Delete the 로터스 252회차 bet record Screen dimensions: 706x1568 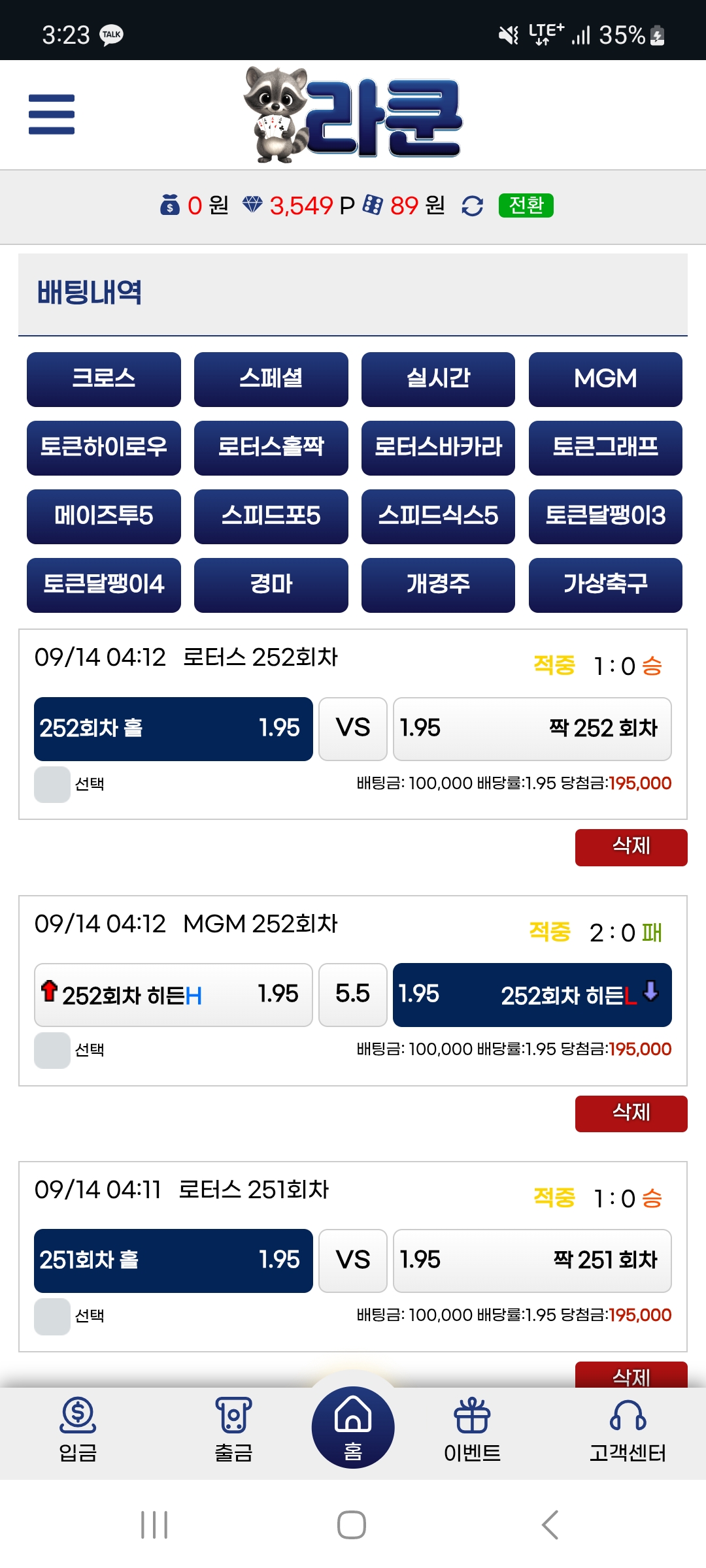631,847
